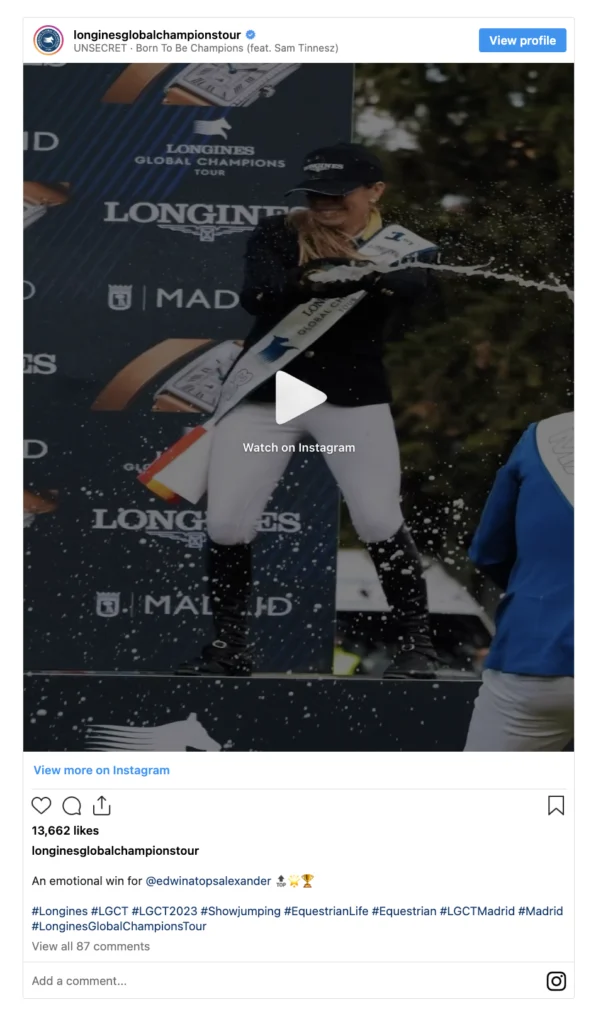Share this post
The image size is (603, 1024).
tap(102, 806)
